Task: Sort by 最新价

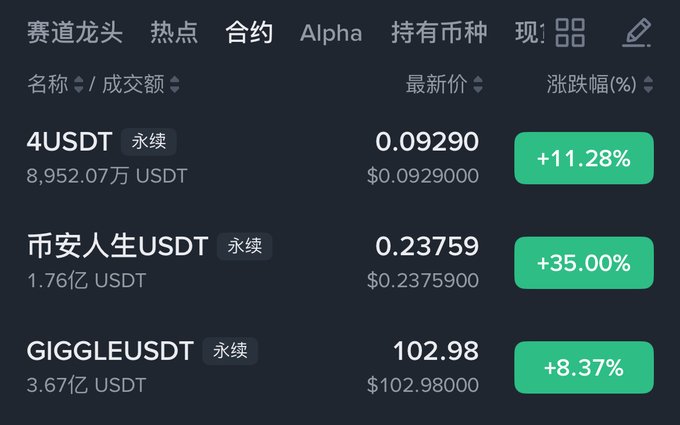Action: point(444,85)
